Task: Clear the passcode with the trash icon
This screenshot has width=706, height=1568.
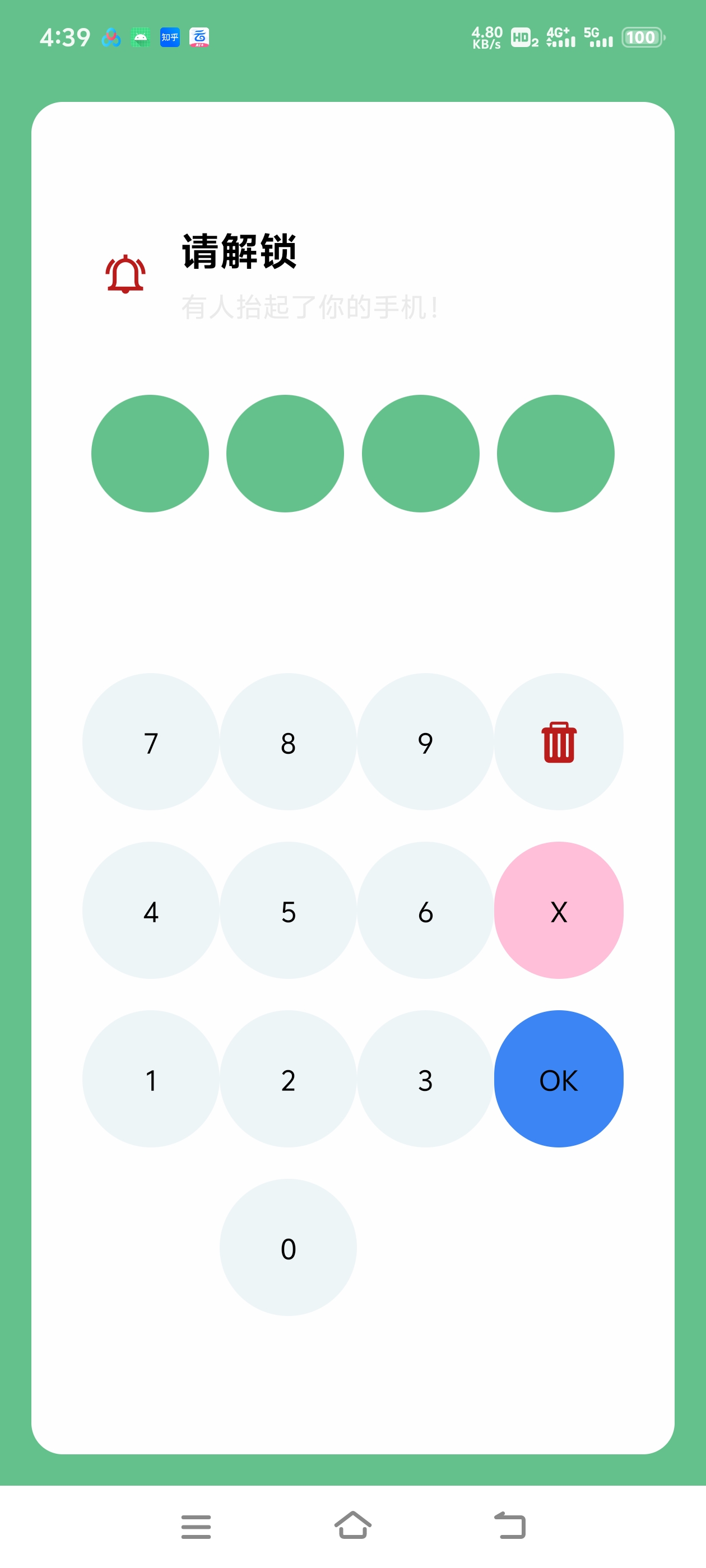Action: pos(559,741)
